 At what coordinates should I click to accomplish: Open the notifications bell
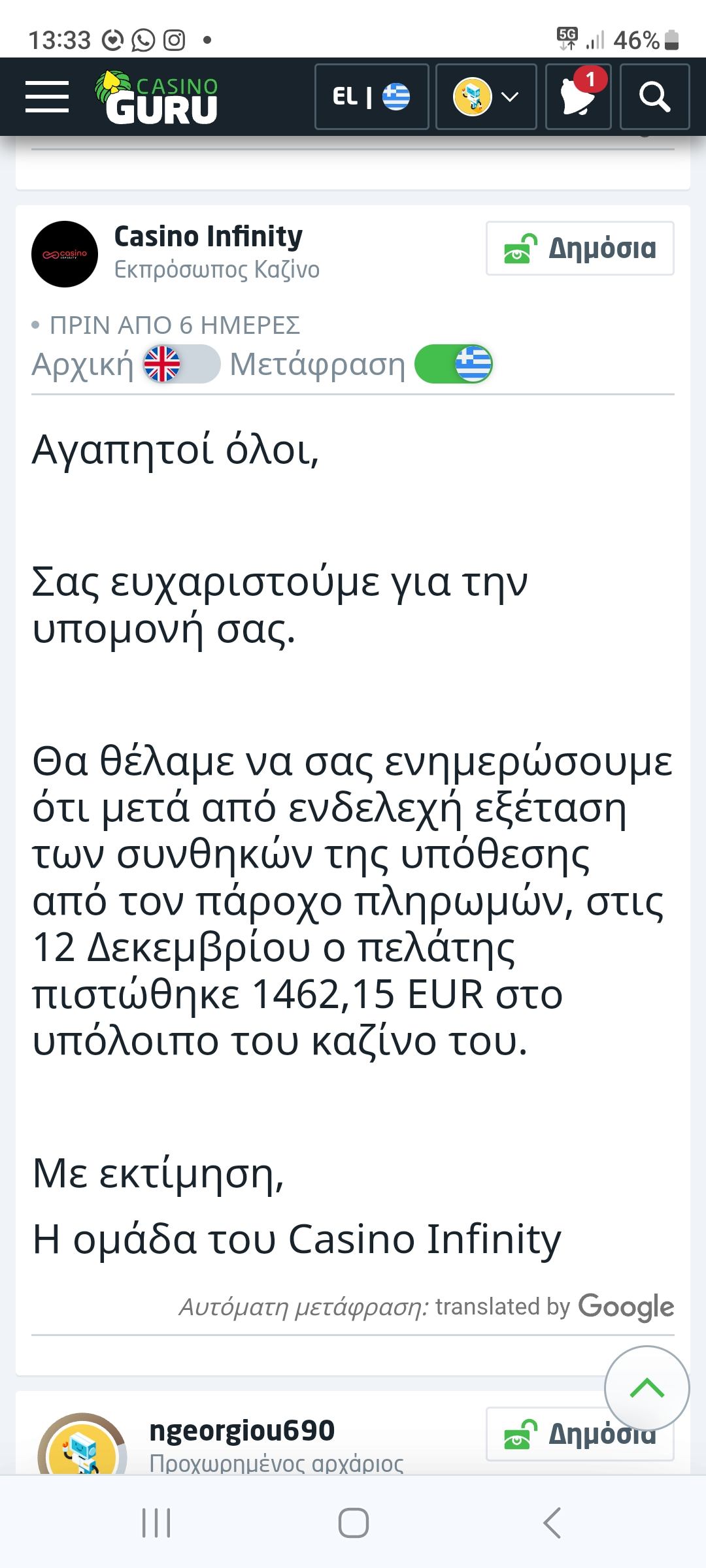click(x=578, y=97)
